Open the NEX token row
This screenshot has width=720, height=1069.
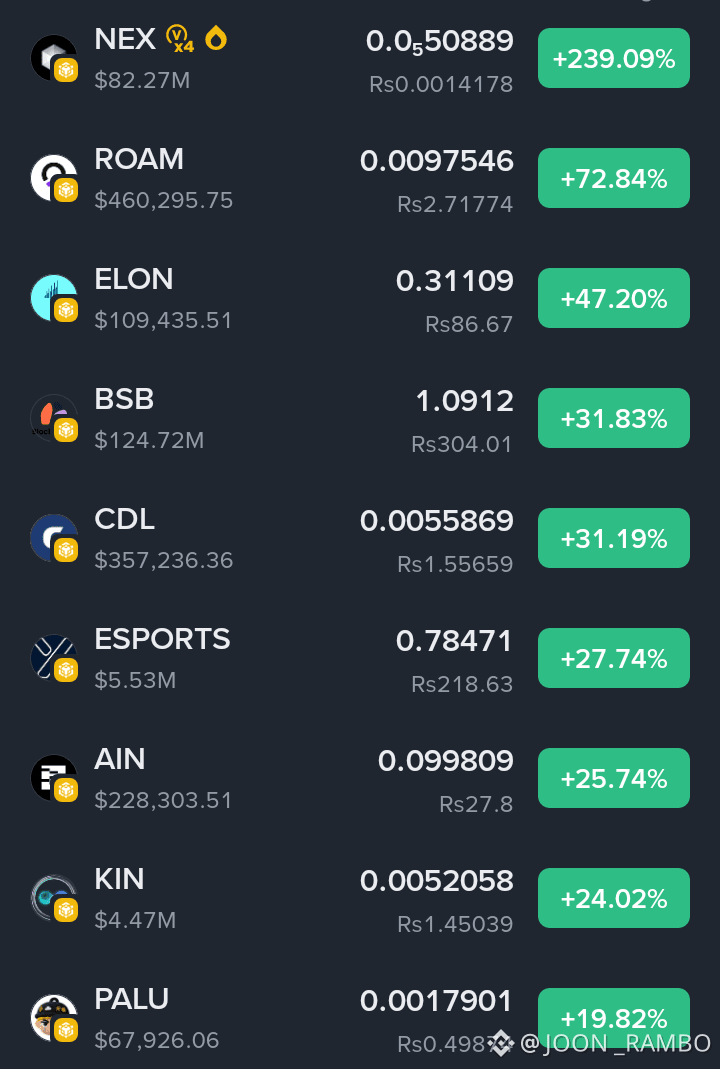tap(360, 59)
